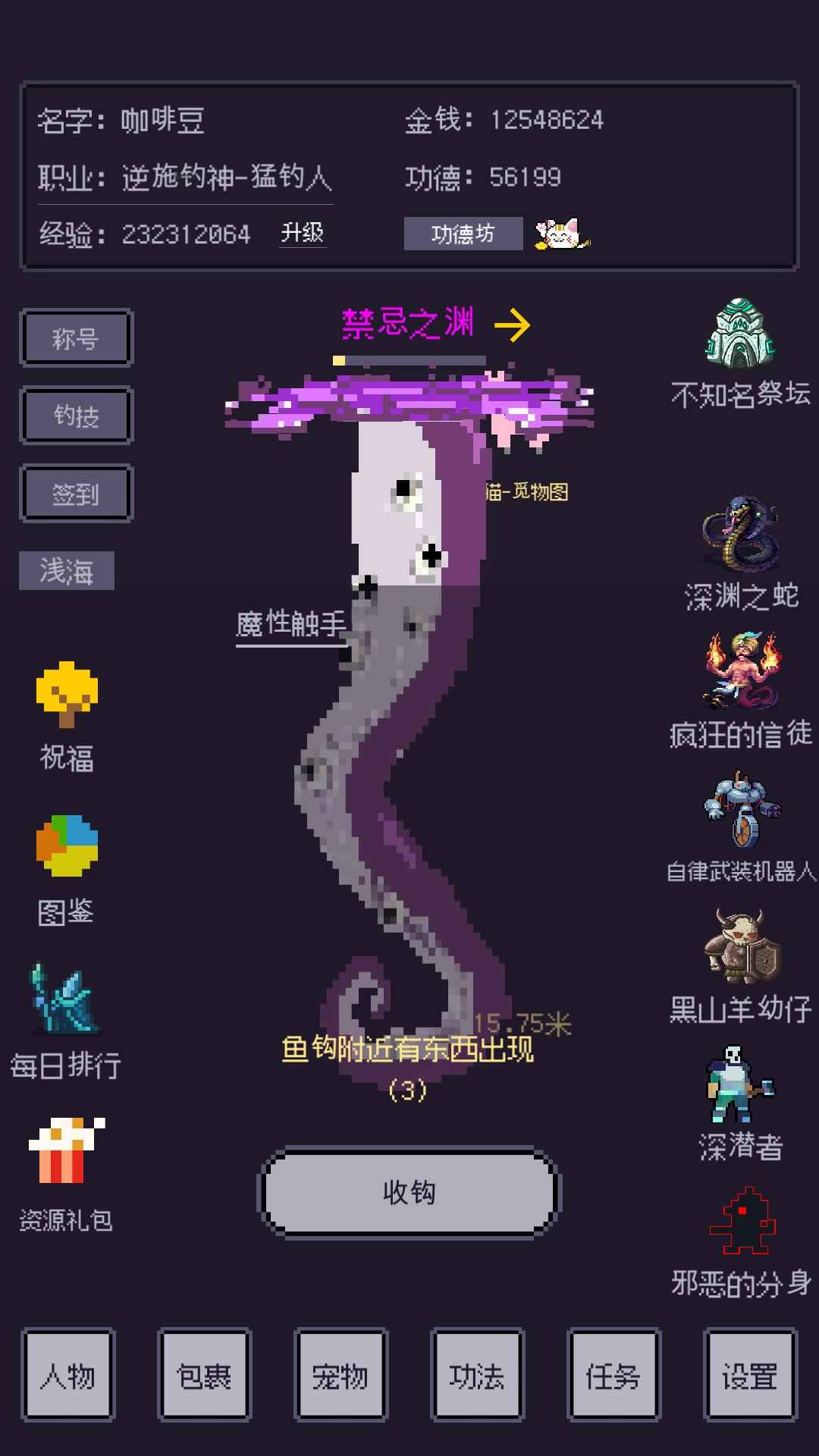Open the 人物 character tab
Image resolution: width=819 pixels, height=1456 pixels.
tap(68, 1375)
